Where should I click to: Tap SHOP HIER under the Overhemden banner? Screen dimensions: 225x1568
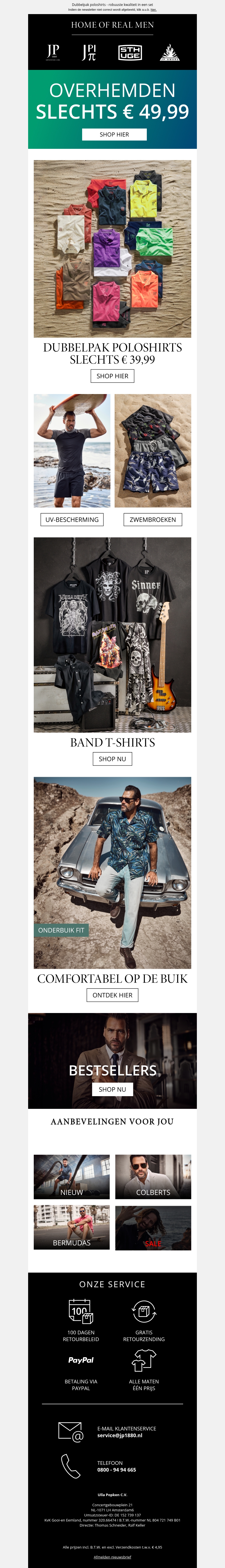click(x=114, y=134)
